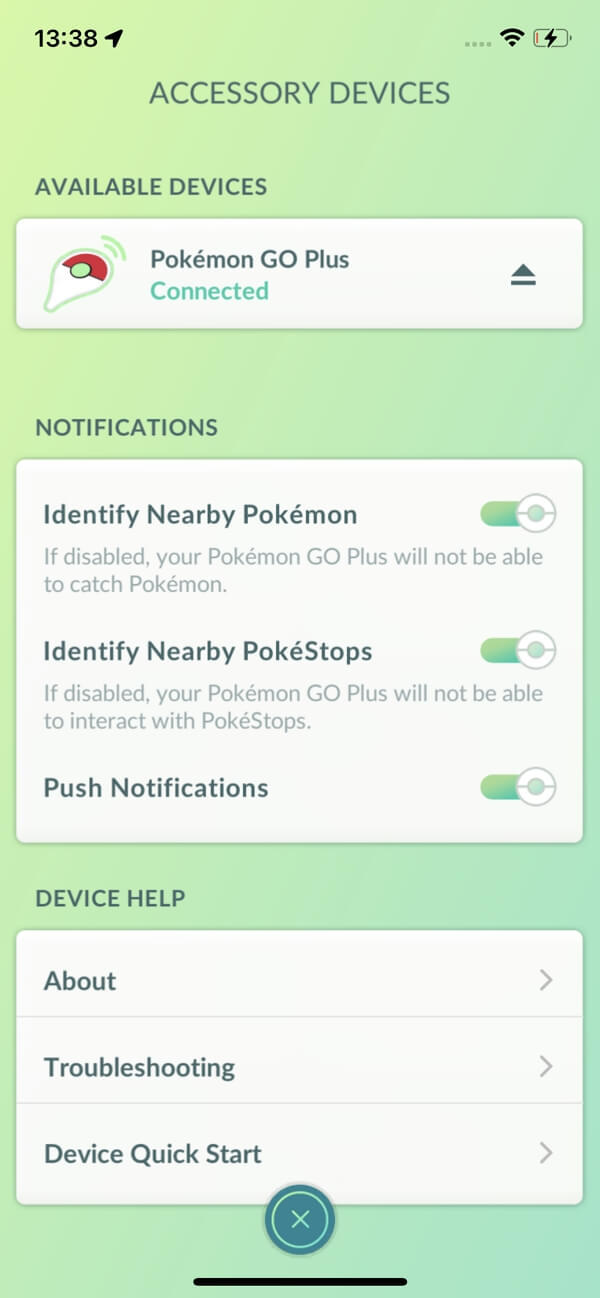The width and height of the screenshot is (600, 1298).
Task: View the Troubleshooting help
Action: [x=299, y=1067]
